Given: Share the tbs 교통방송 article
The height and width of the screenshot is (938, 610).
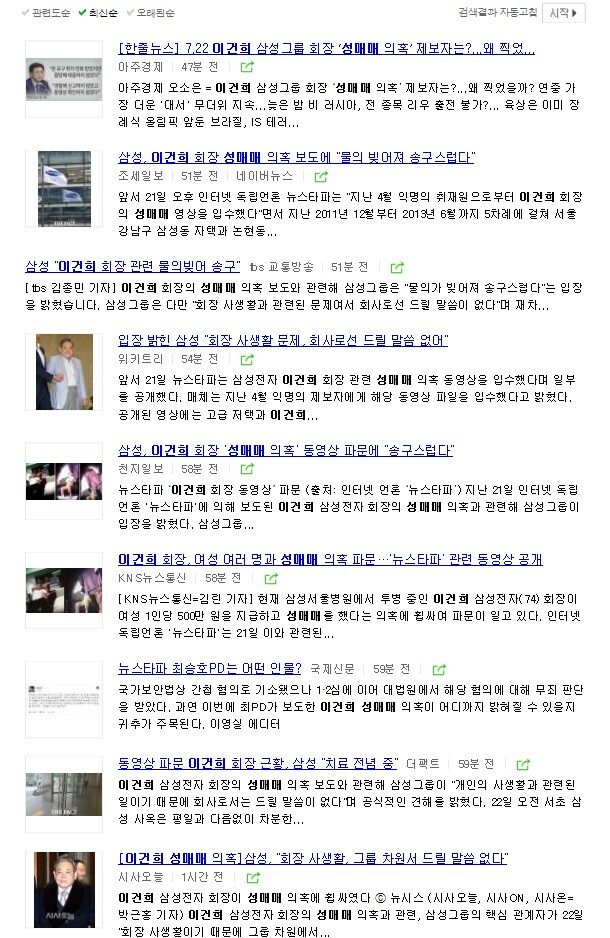Looking at the screenshot, I should click(x=397, y=267).
